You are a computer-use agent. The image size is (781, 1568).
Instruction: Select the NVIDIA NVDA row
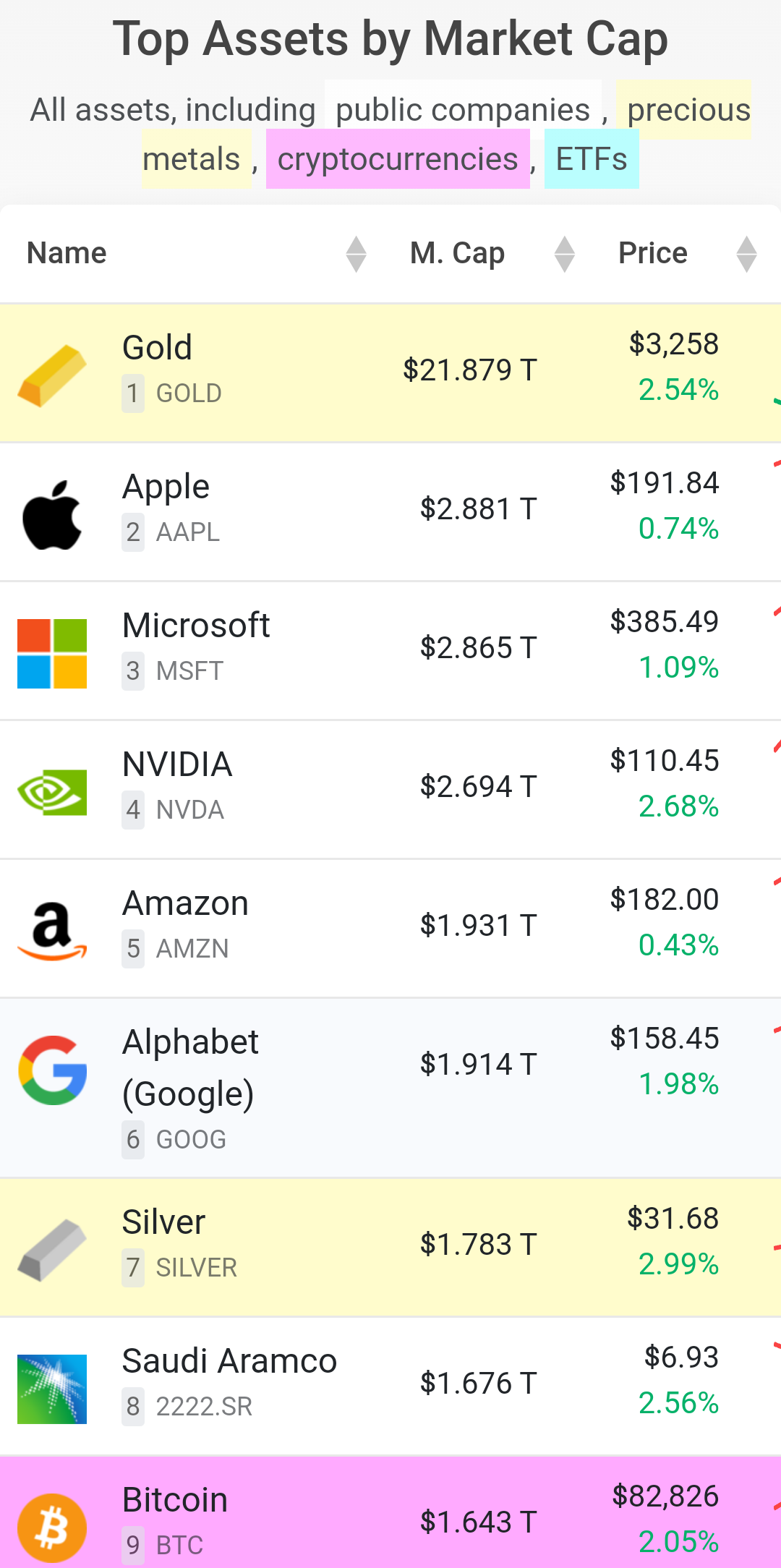pyautogui.click(x=390, y=790)
